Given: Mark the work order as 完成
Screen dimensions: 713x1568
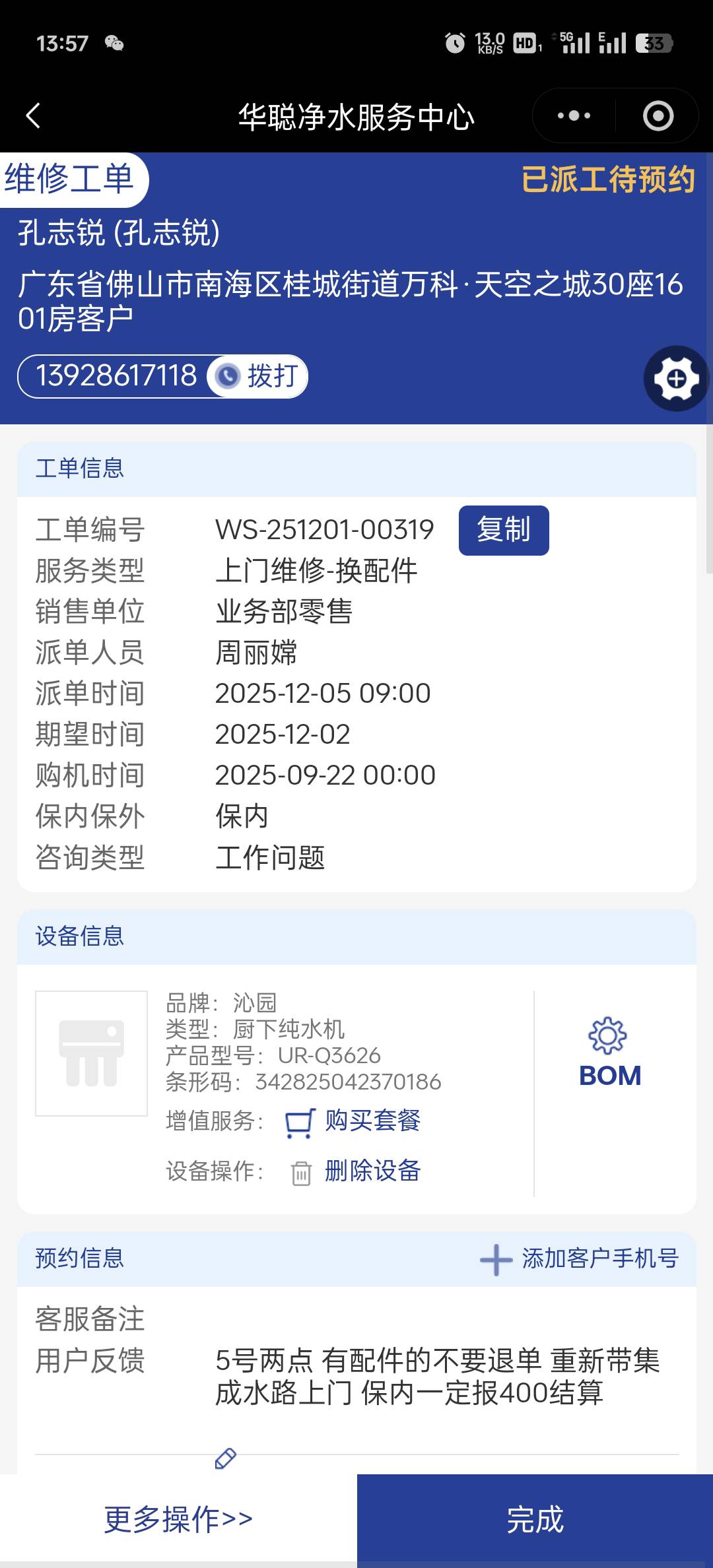Looking at the screenshot, I should click(535, 1519).
